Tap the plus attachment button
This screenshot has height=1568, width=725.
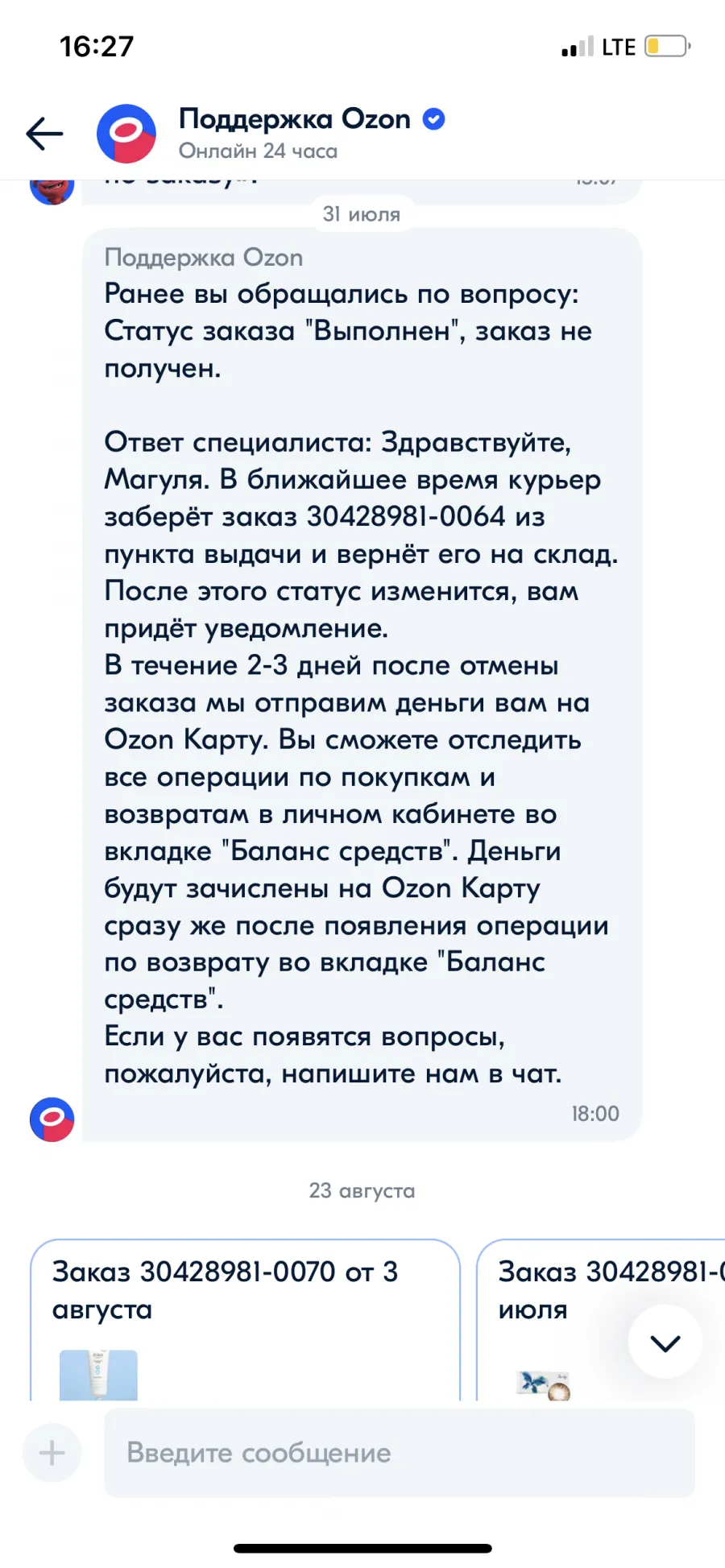(52, 1453)
